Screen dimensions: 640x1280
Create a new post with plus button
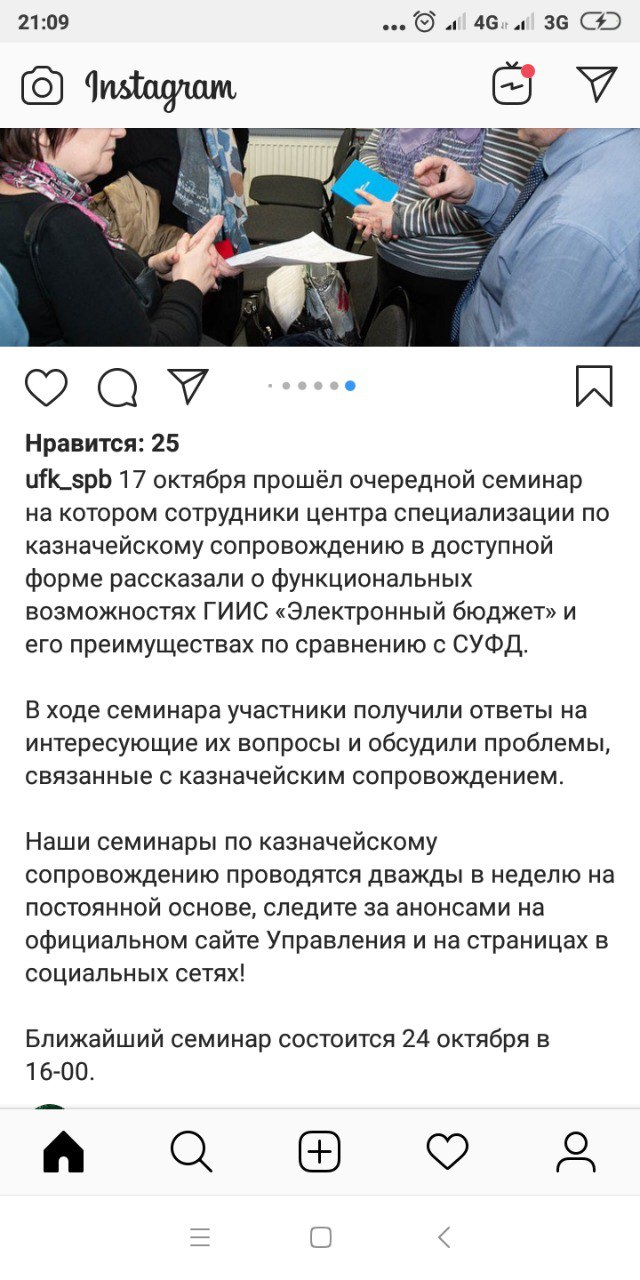pos(320,1152)
